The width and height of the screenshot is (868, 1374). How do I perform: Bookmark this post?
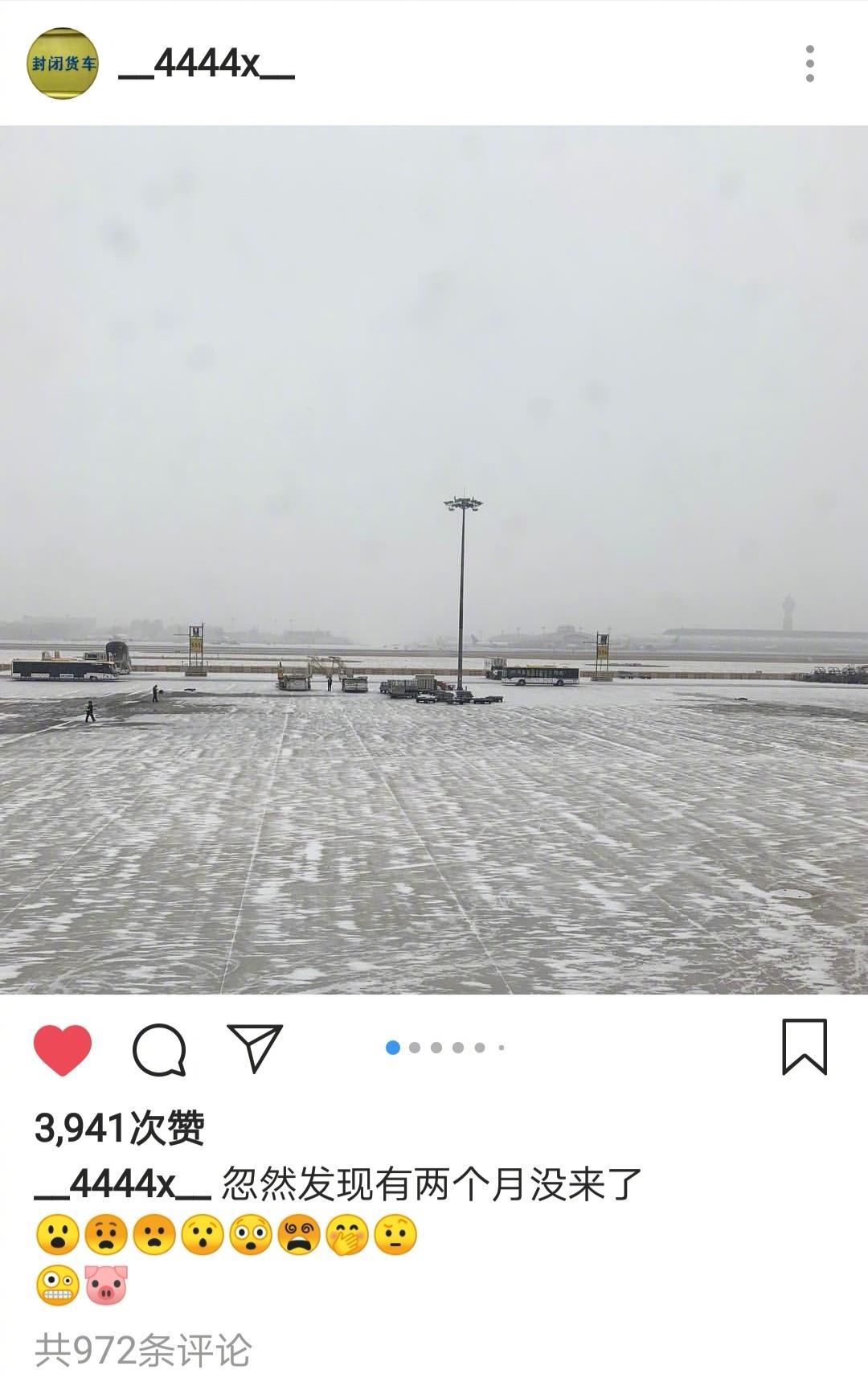tap(805, 1047)
